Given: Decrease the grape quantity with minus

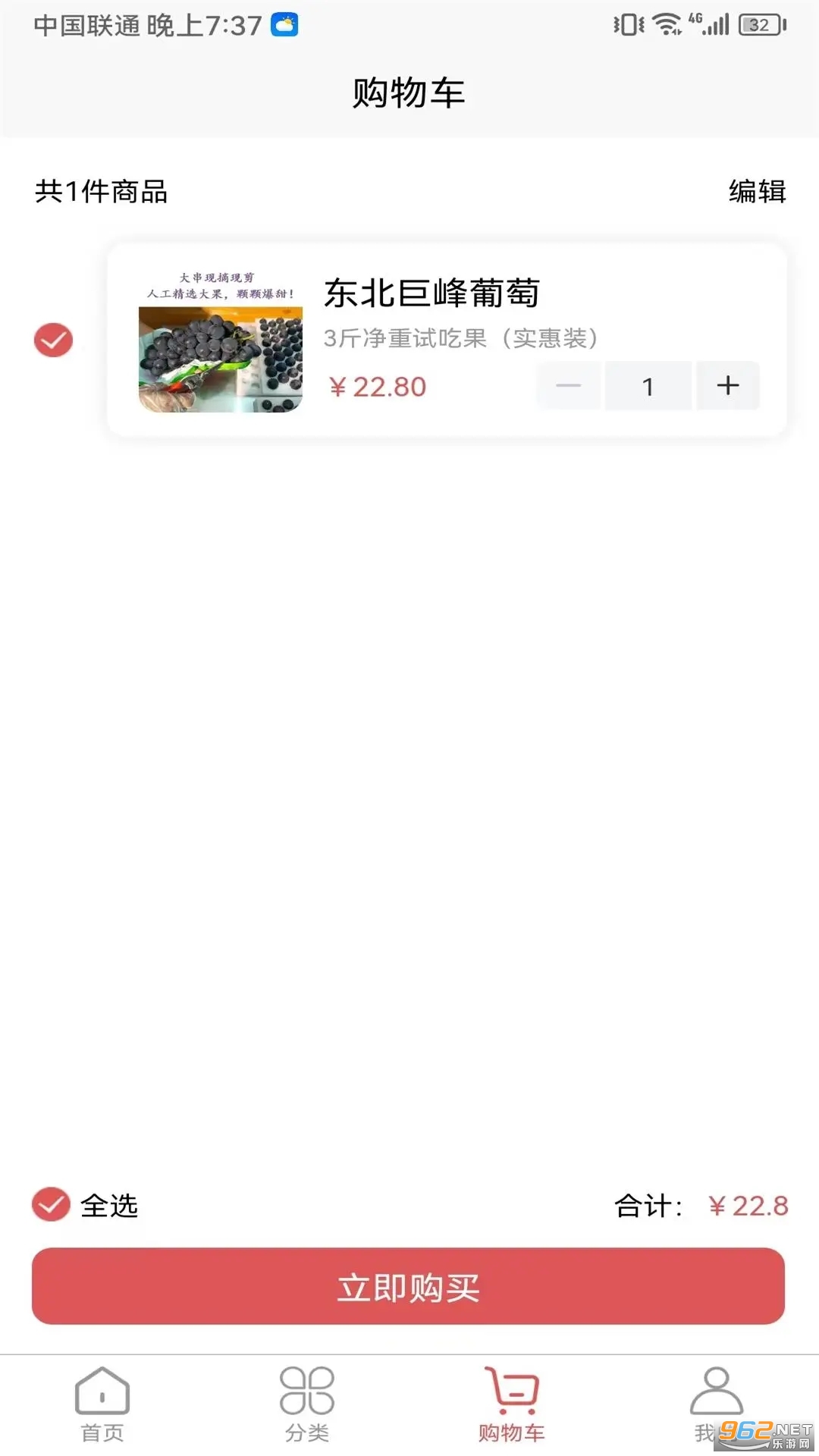Looking at the screenshot, I should [x=568, y=386].
